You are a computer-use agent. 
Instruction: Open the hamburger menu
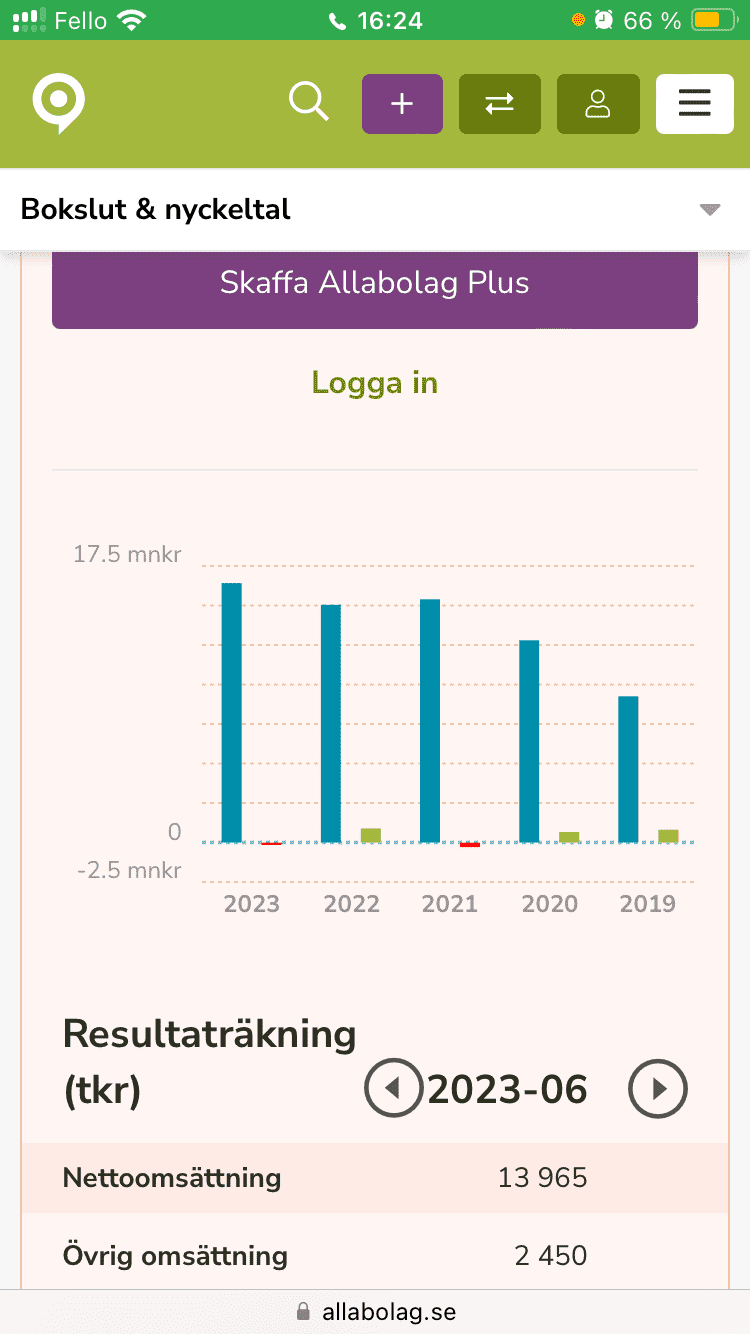click(695, 104)
